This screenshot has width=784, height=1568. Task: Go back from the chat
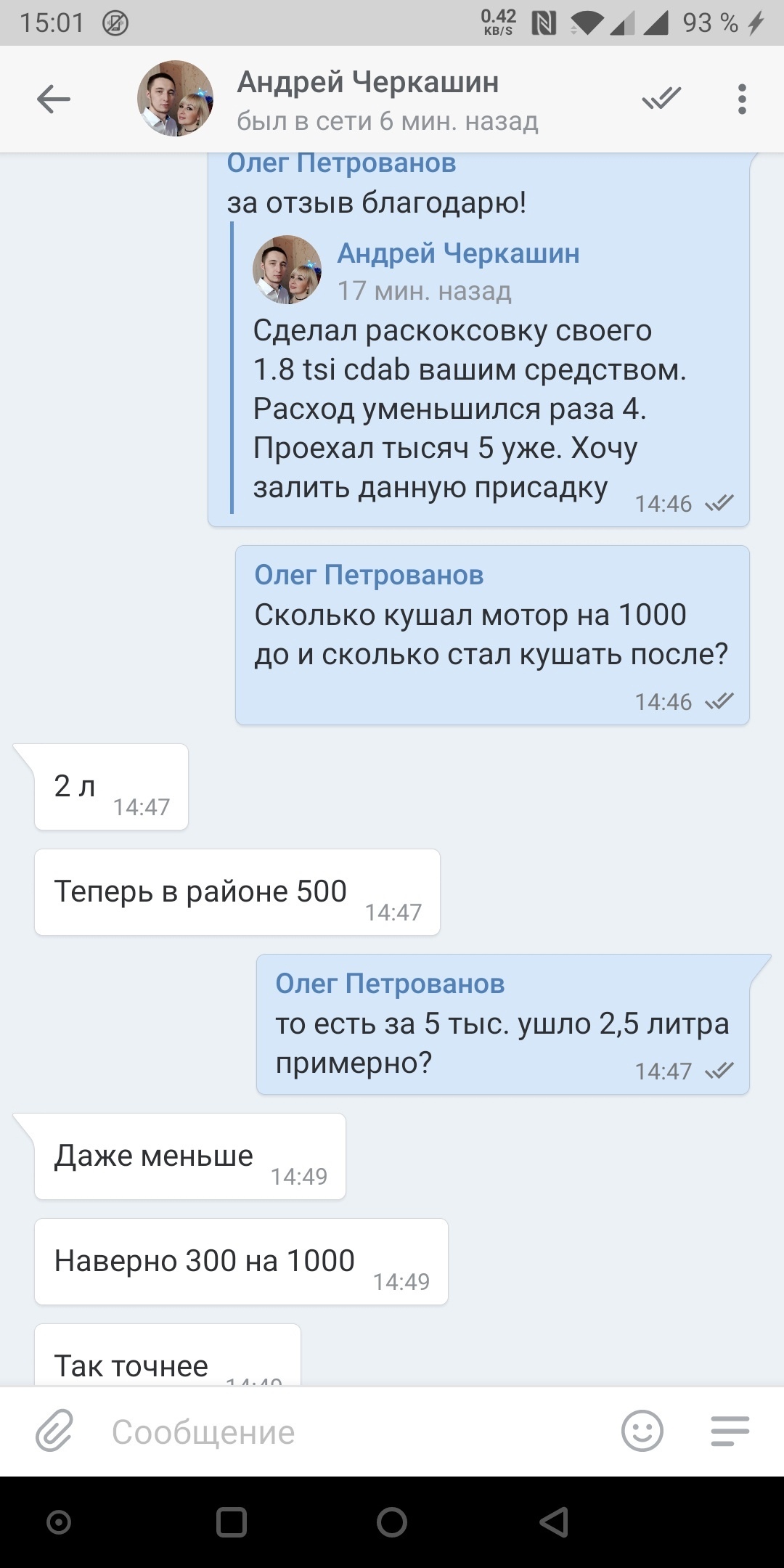pos(54,99)
